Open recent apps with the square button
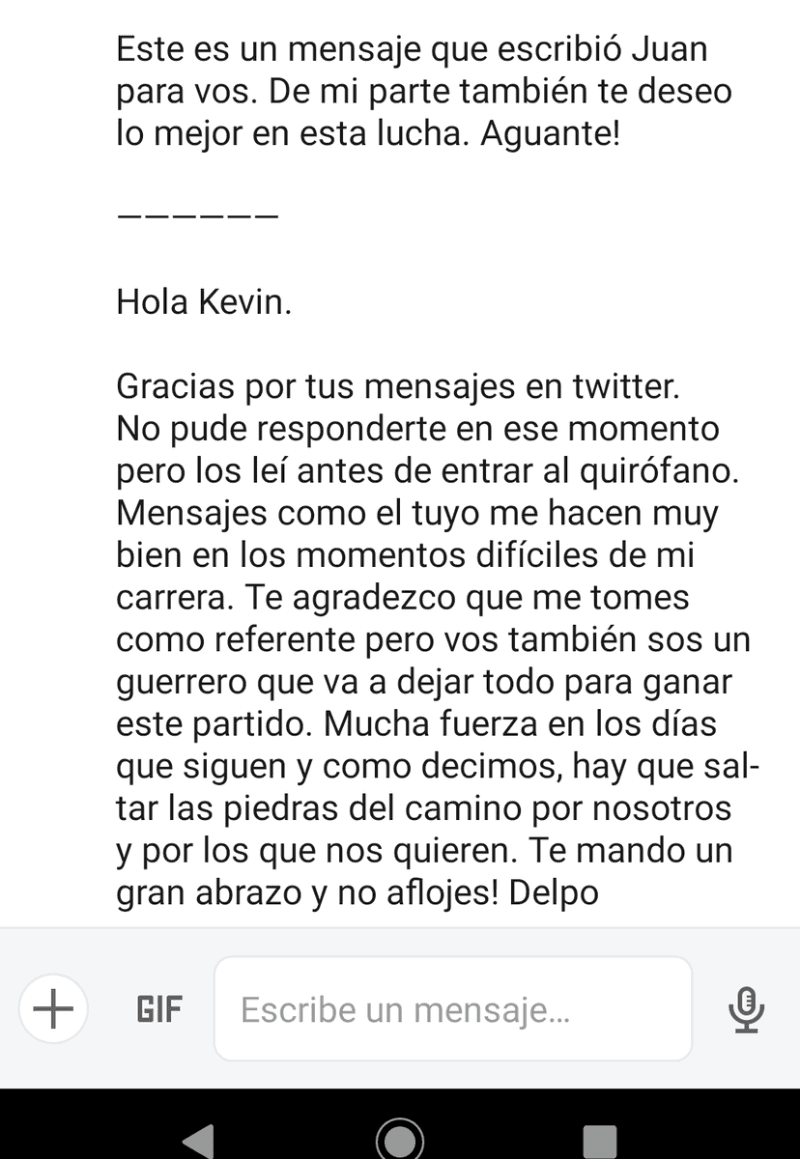The width and height of the screenshot is (800, 1159). pos(600,1140)
